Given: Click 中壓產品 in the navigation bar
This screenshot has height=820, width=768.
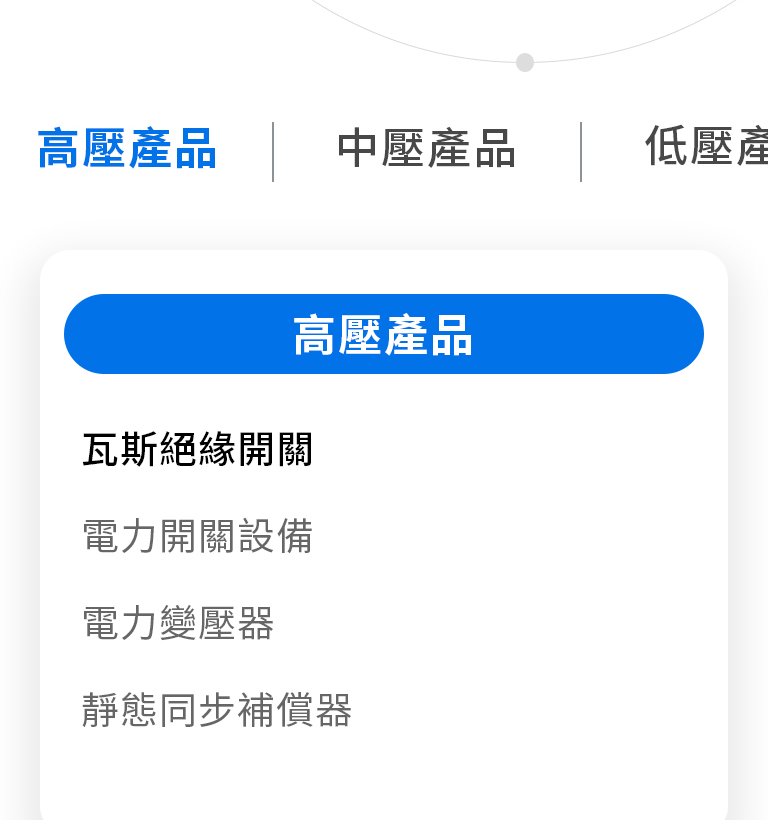Looking at the screenshot, I should click(x=425, y=148).
